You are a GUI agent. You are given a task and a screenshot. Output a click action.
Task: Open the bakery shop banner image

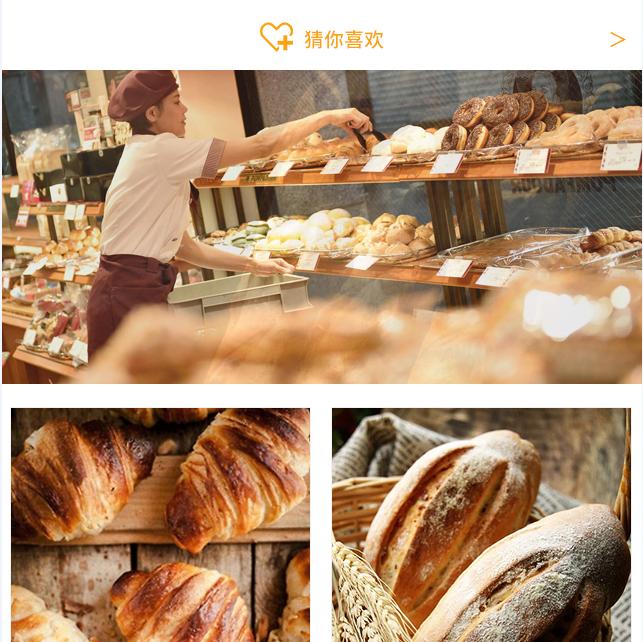coord(321,227)
